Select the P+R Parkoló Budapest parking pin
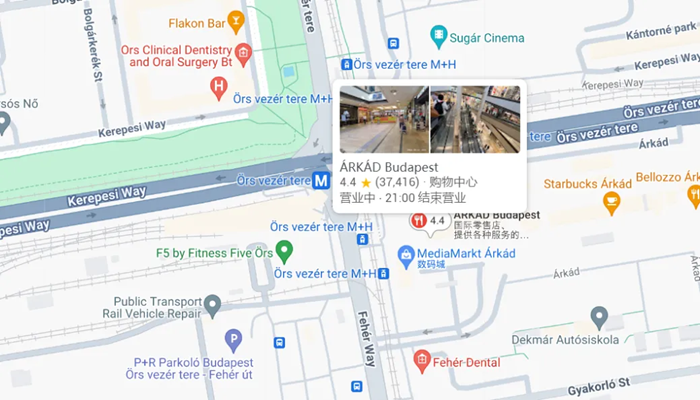Image resolution: width=700 pixels, height=400 pixels. coord(233,340)
